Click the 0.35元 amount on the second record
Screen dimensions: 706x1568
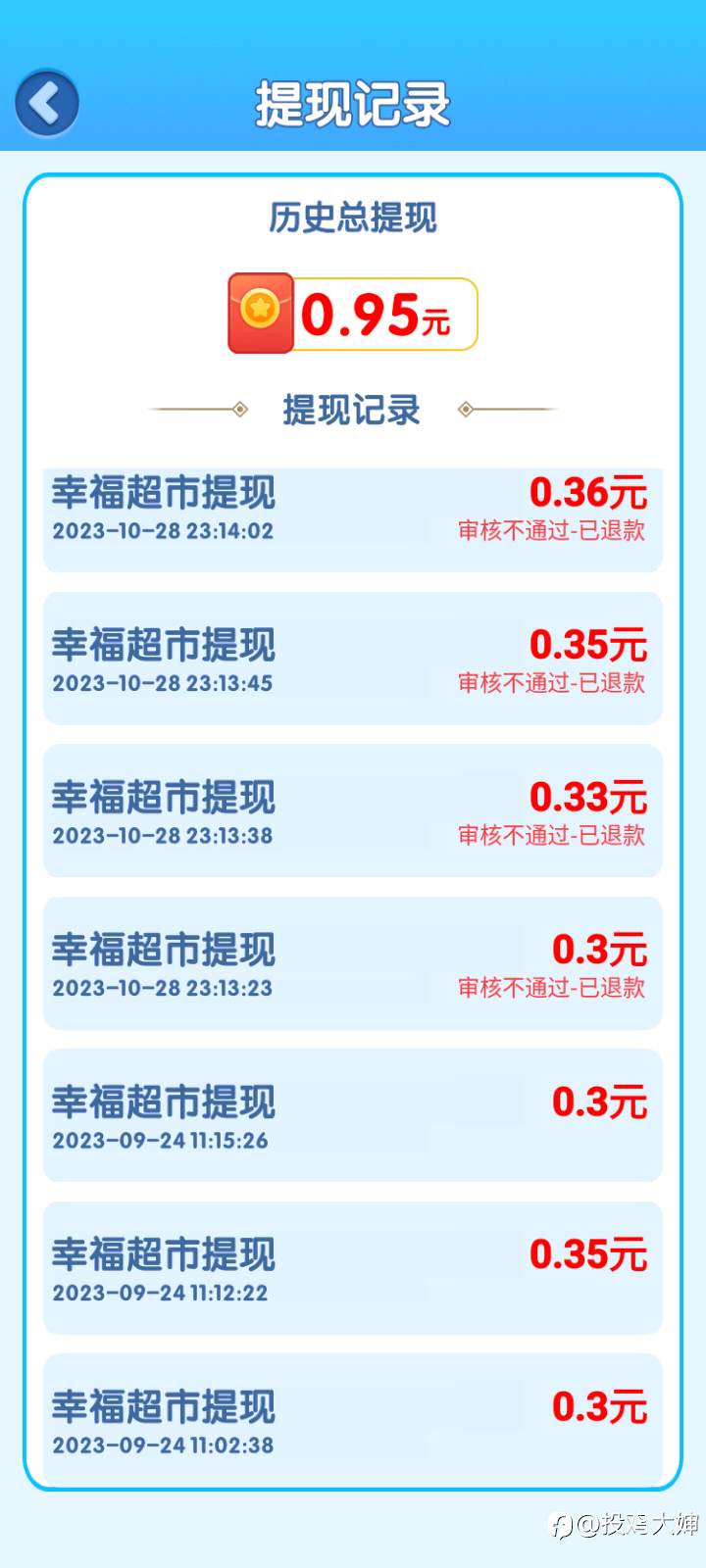586,644
